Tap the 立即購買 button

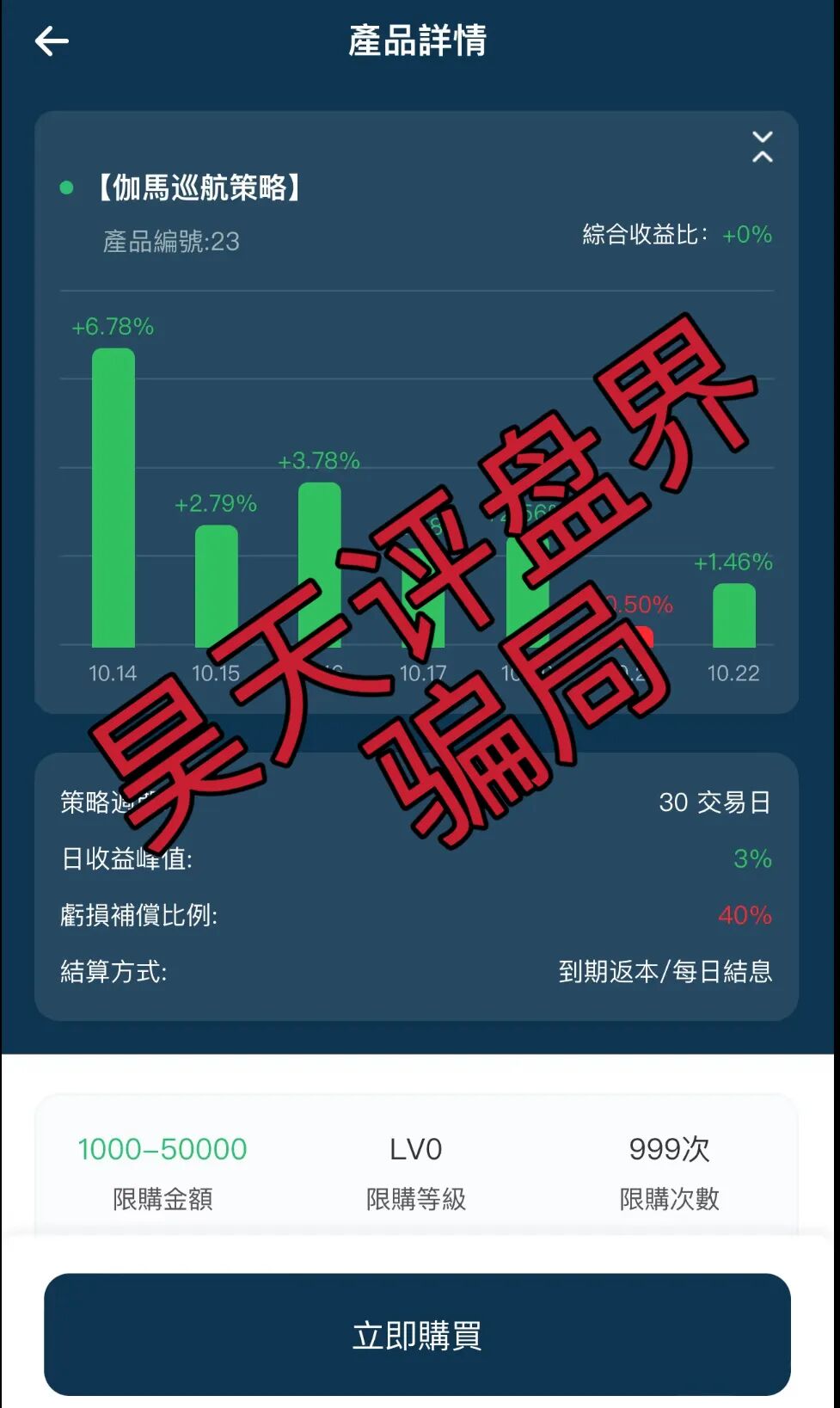click(x=417, y=1334)
